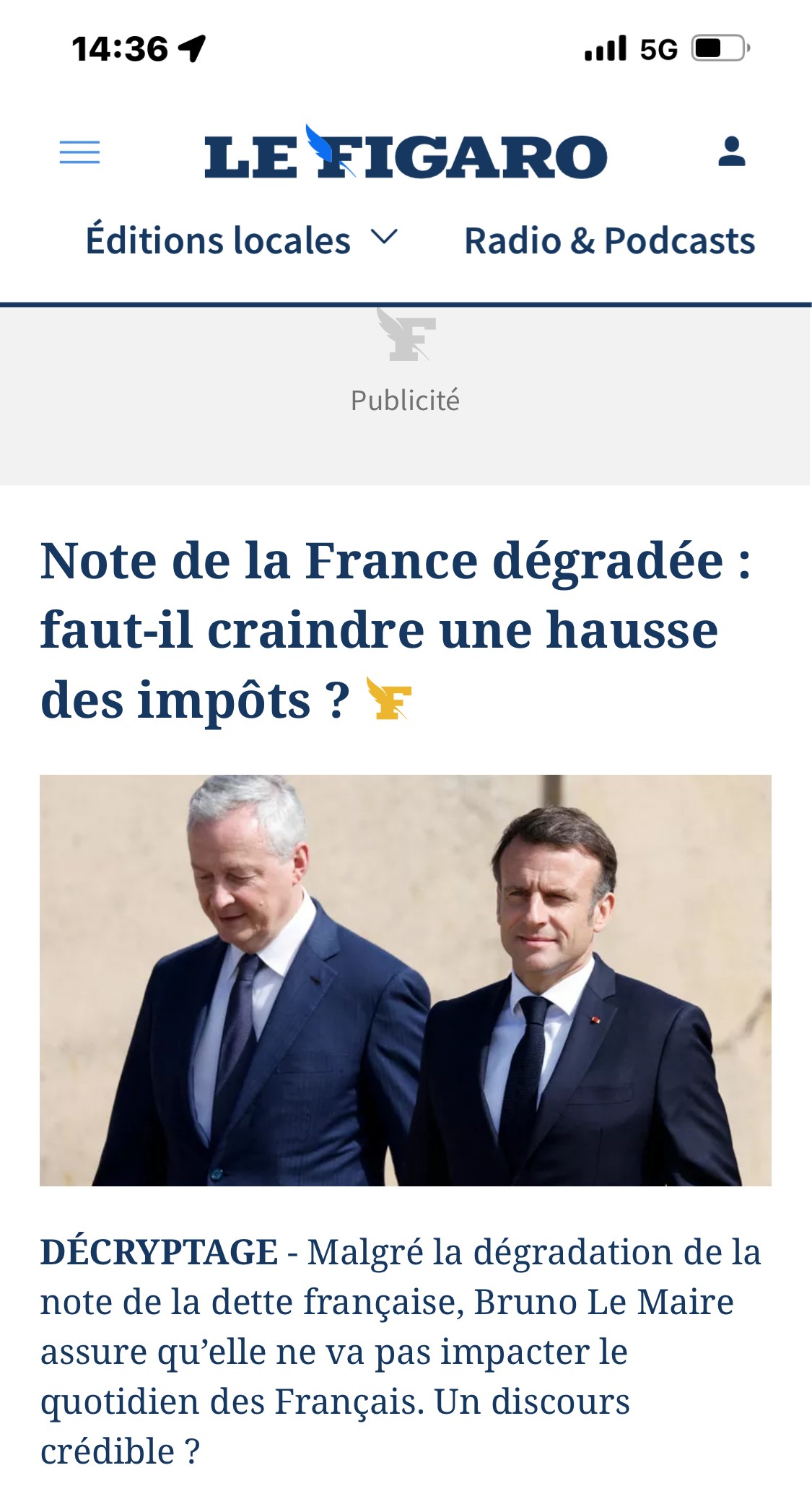Image resolution: width=812 pixels, height=1486 pixels.
Task: Open the Le Maire and Macron article photo
Action: (x=405, y=980)
